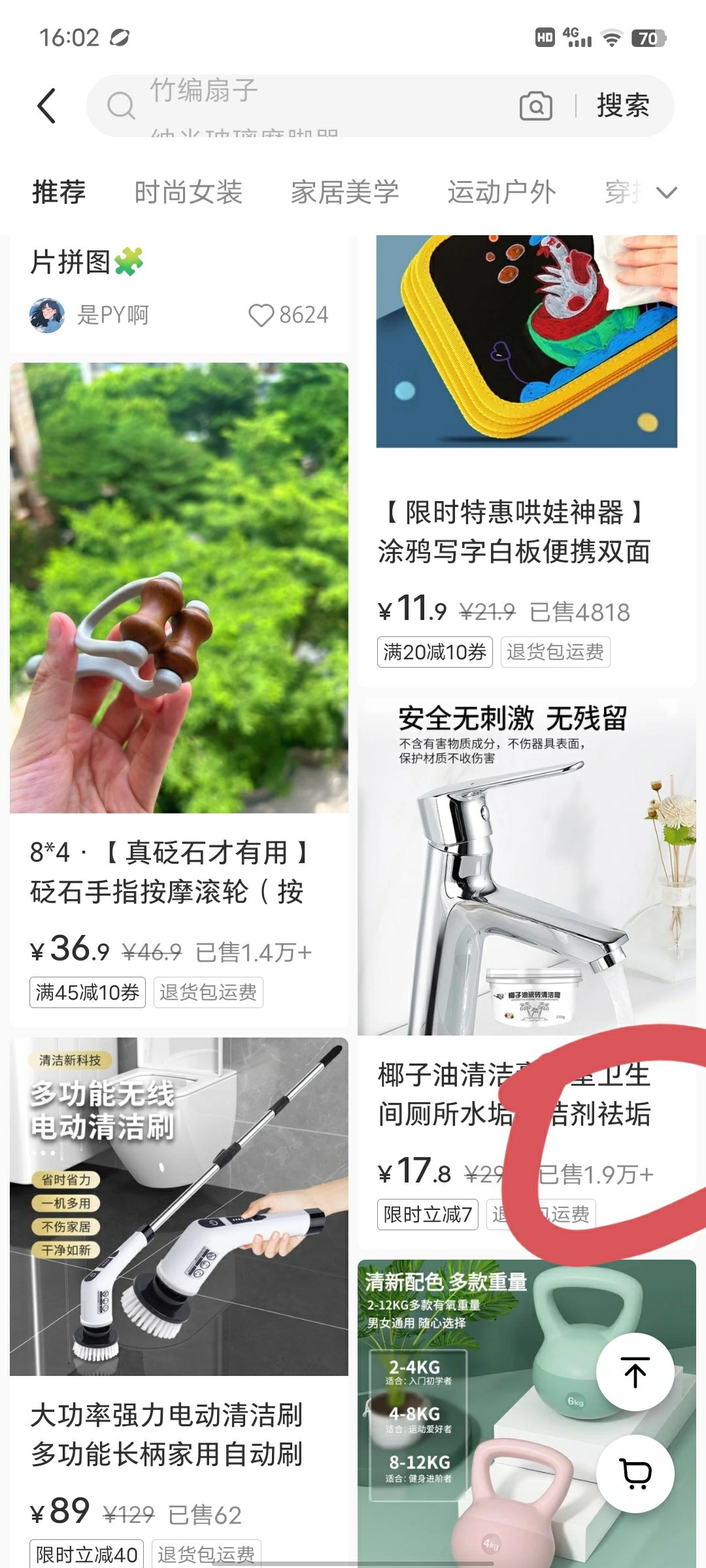
Task: Switch to the 家居美学 tab
Action: pyautogui.click(x=345, y=192)
